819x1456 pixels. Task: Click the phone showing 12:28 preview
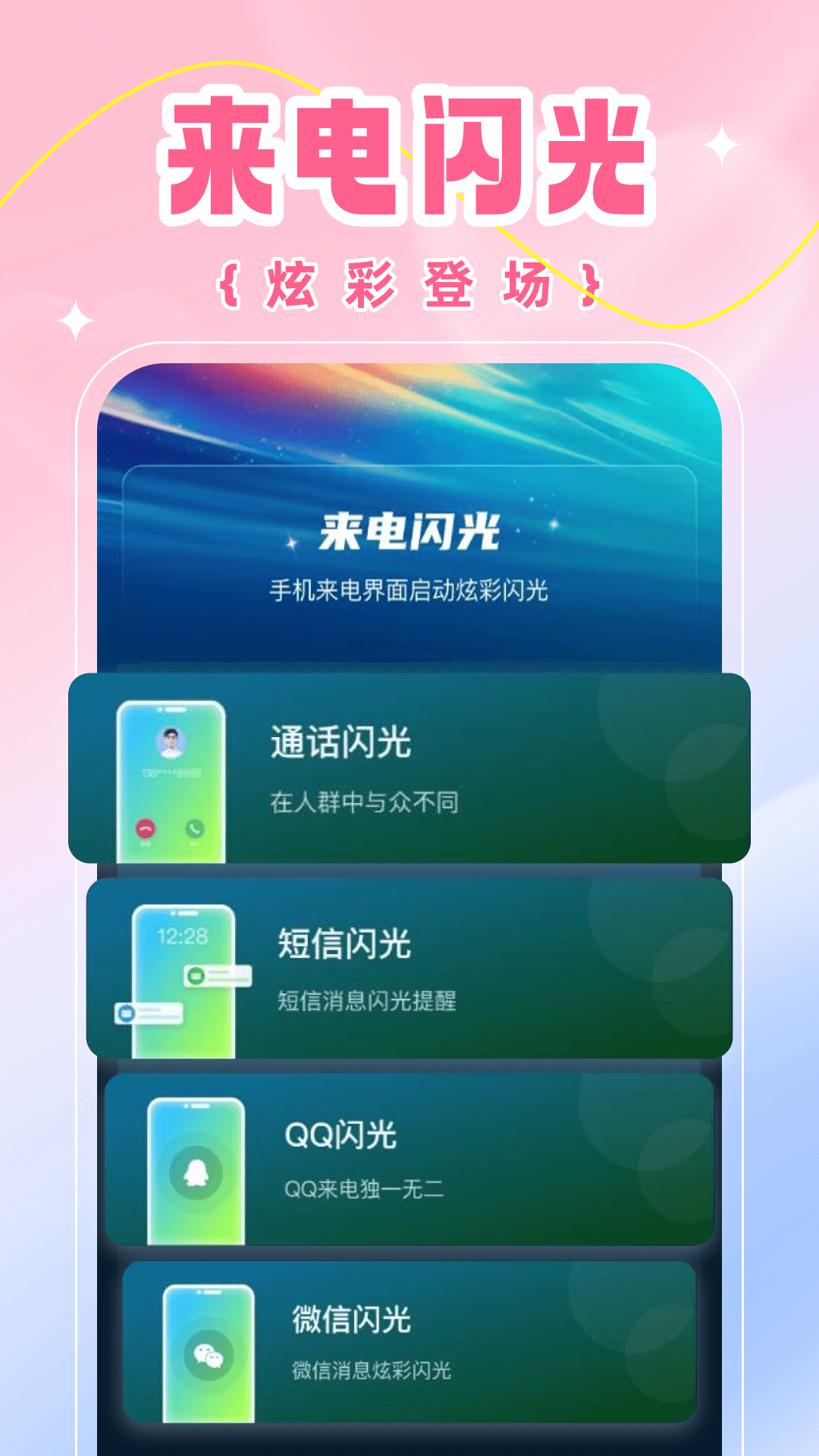(178, 971)
